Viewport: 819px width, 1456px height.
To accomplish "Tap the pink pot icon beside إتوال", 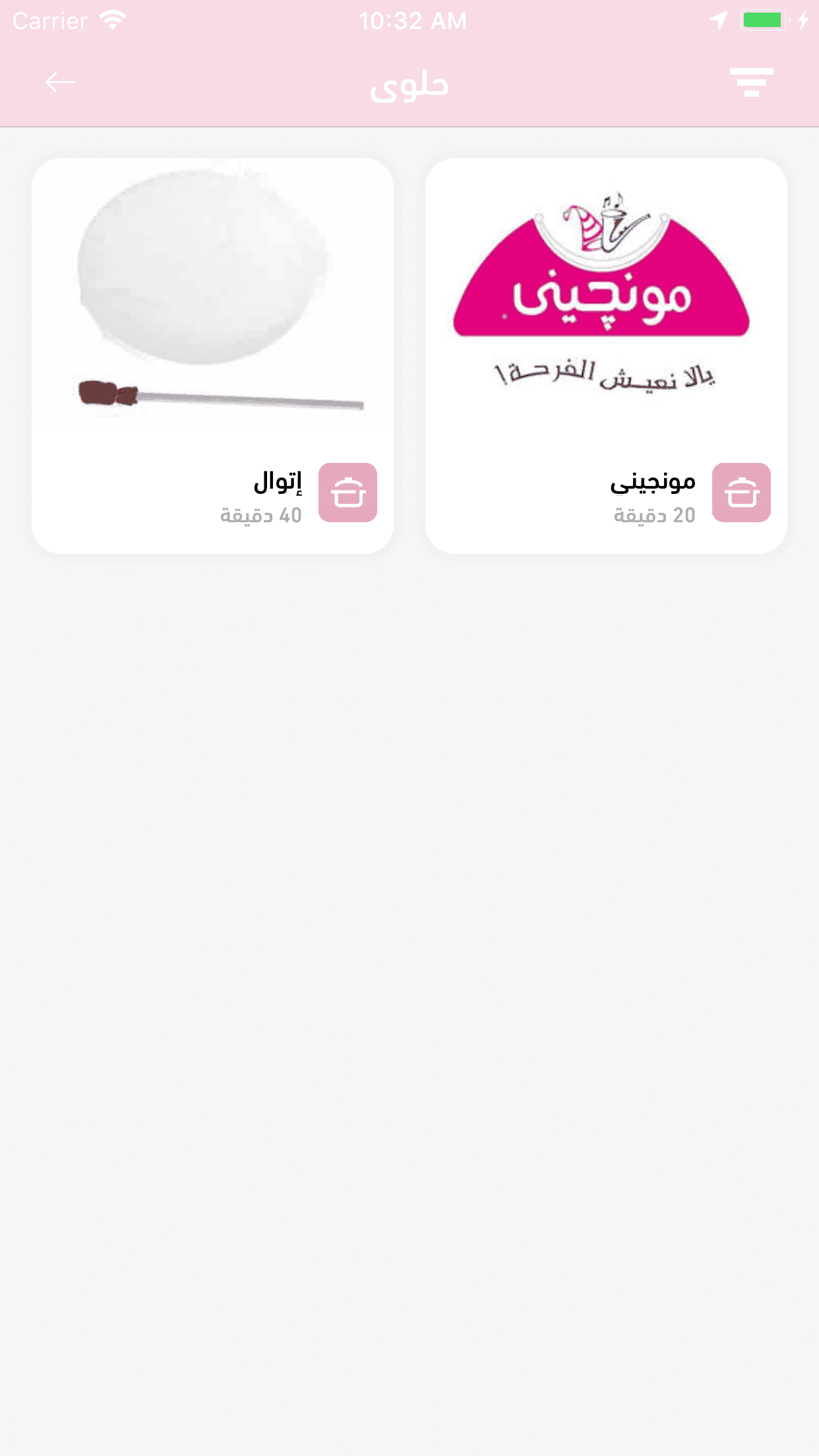I will click(x=348, y=493).
